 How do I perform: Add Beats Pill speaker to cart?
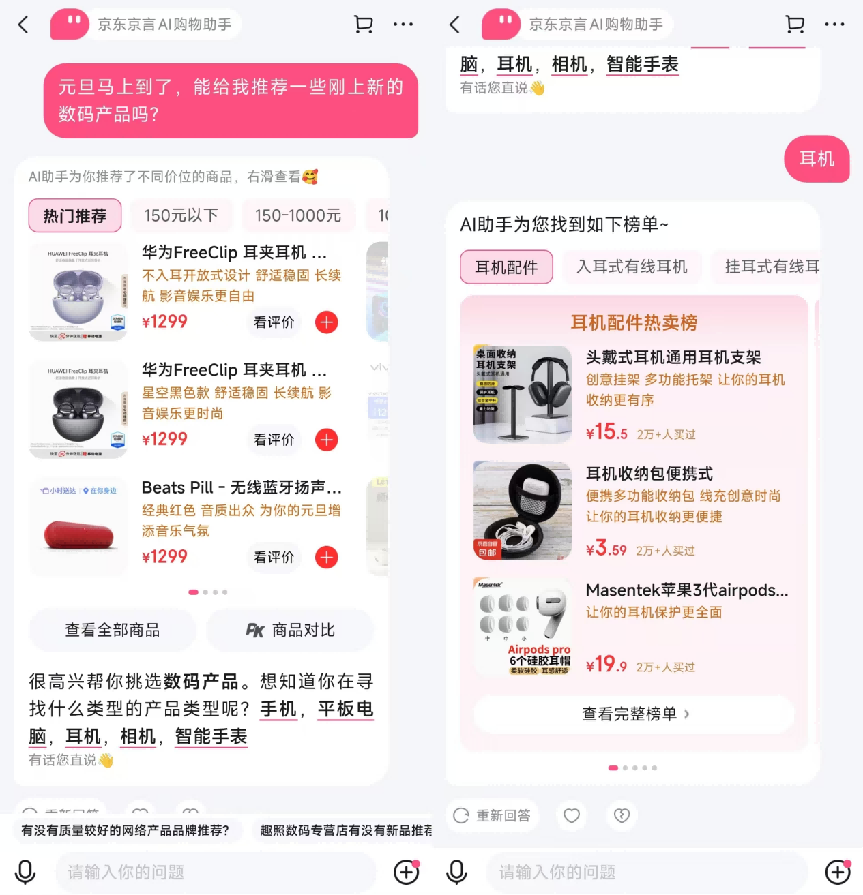(x=326, y=557)
